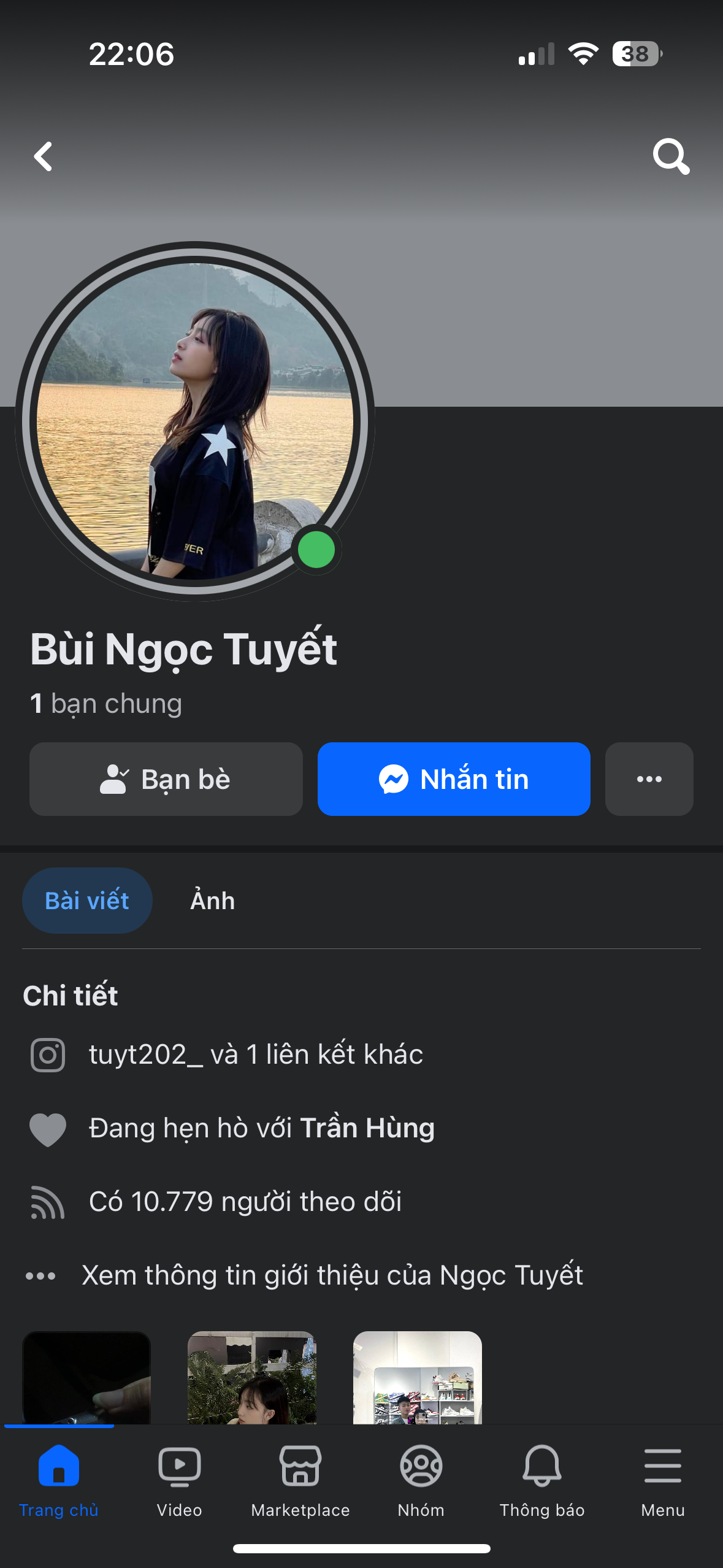
Task: Tap Nhắn tin to message her
Action: pos(454,779)
